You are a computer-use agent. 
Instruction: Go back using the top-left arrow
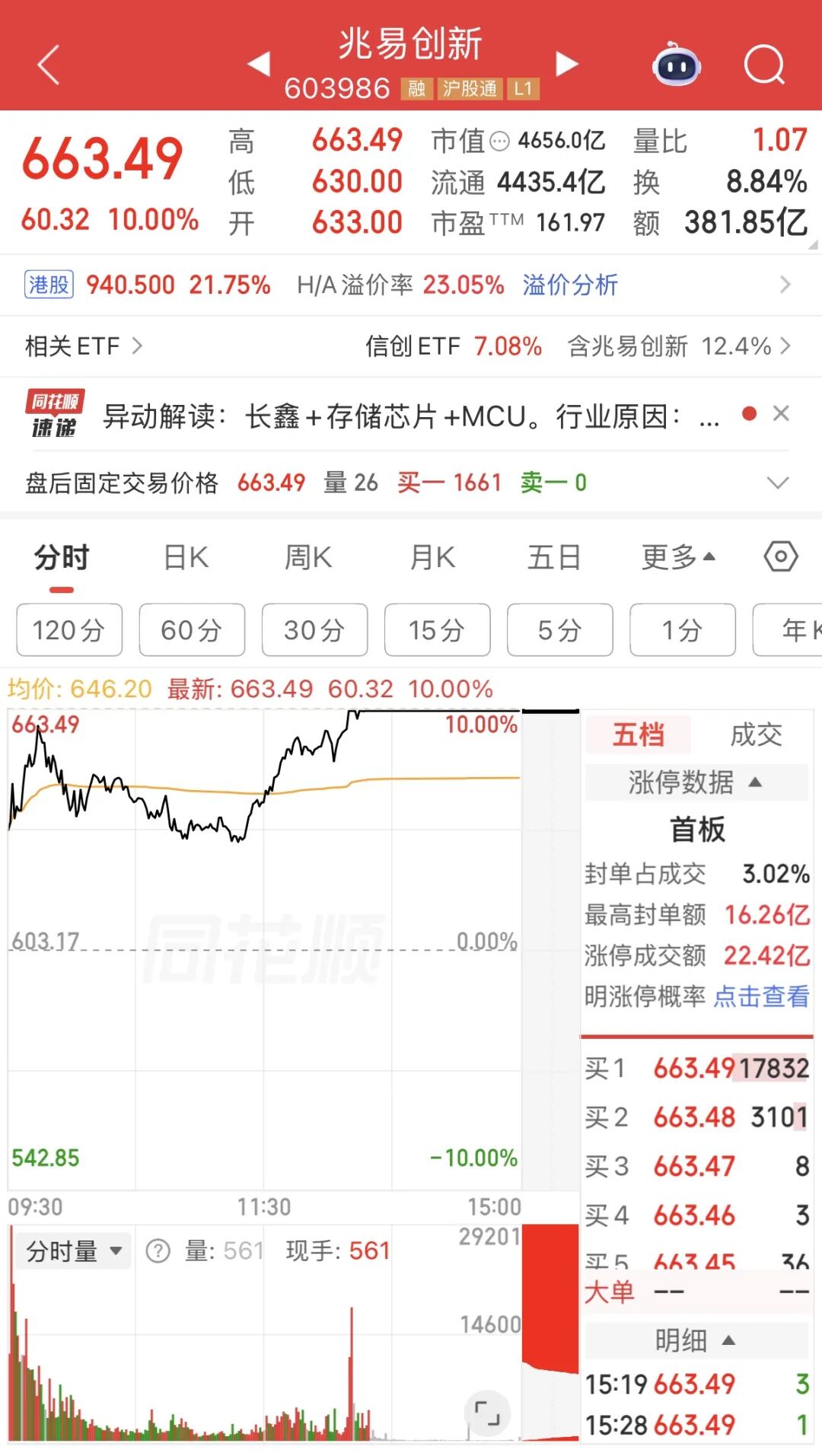tap(49, 65)
